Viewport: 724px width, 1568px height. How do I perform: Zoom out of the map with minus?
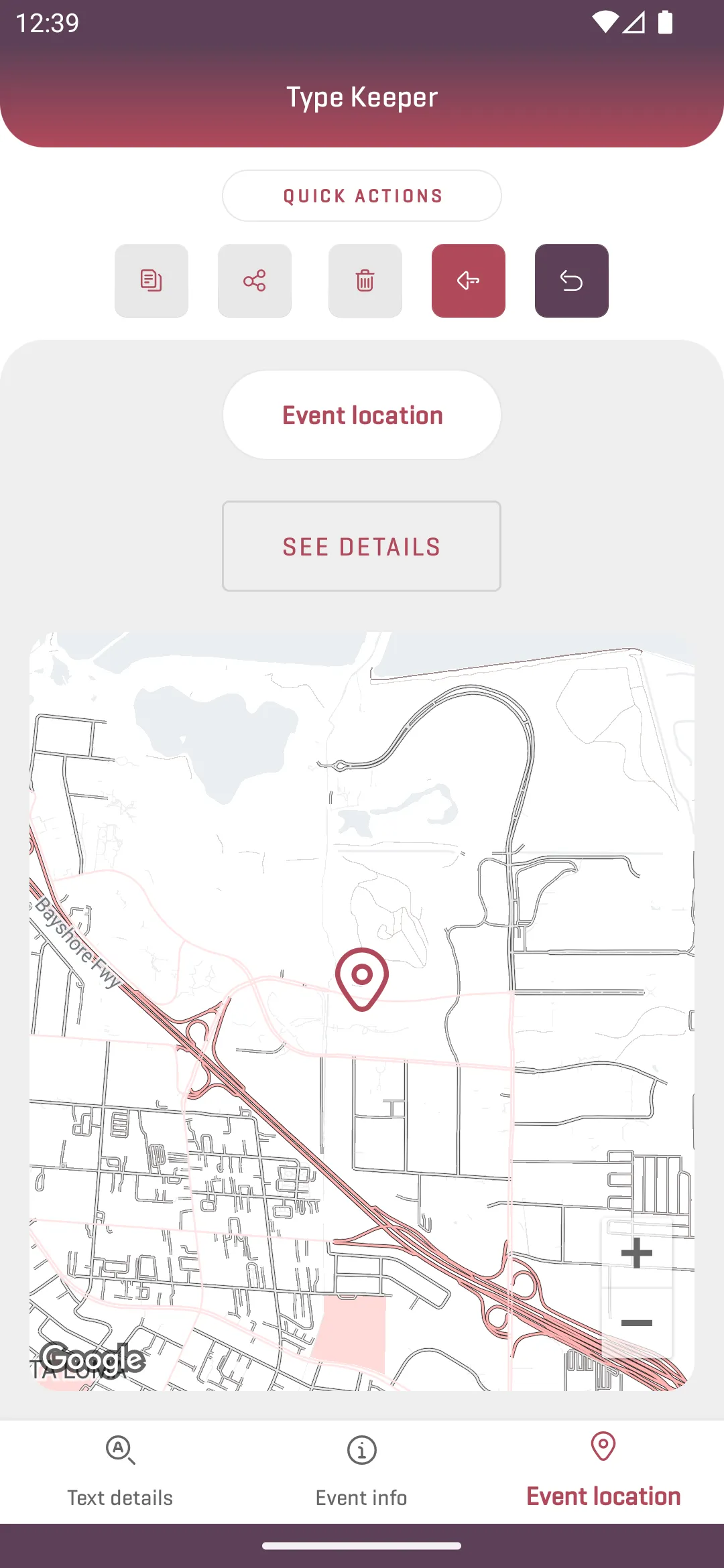point(637,1323)
